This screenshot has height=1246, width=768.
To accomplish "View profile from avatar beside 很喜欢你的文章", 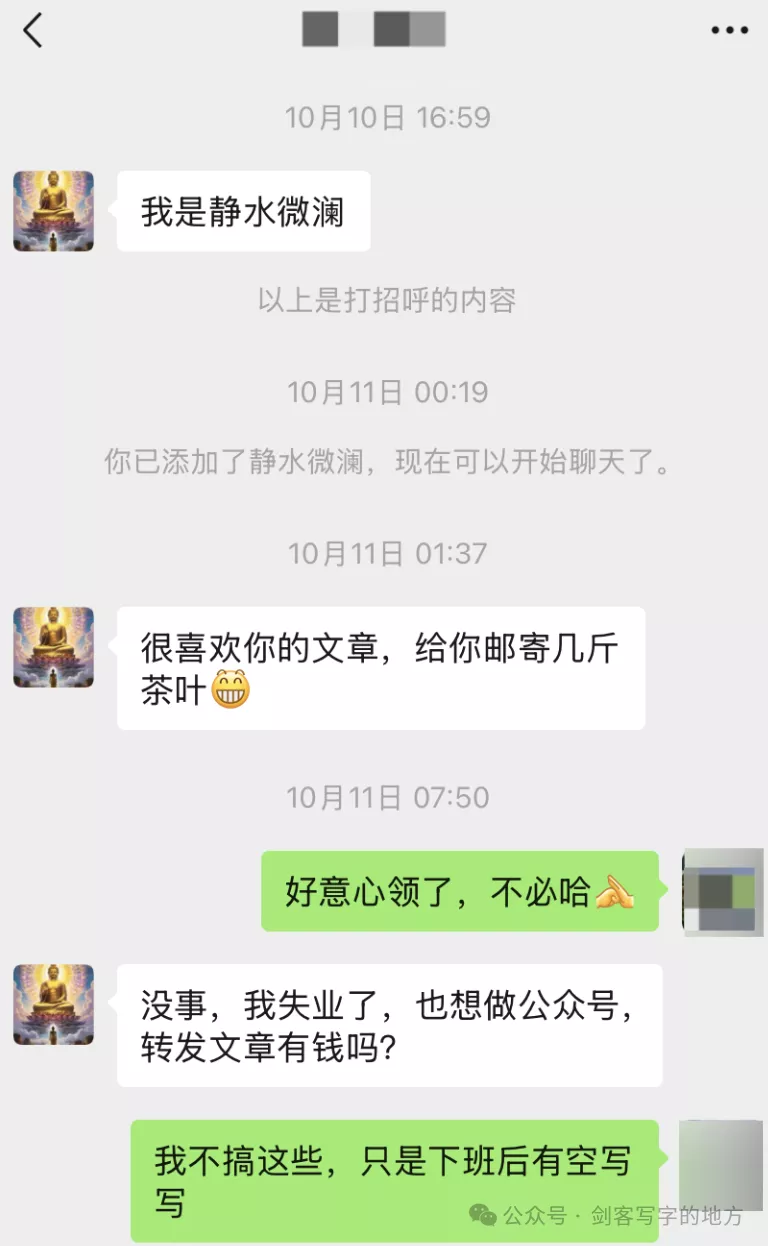I will click(x=53, y=647).
